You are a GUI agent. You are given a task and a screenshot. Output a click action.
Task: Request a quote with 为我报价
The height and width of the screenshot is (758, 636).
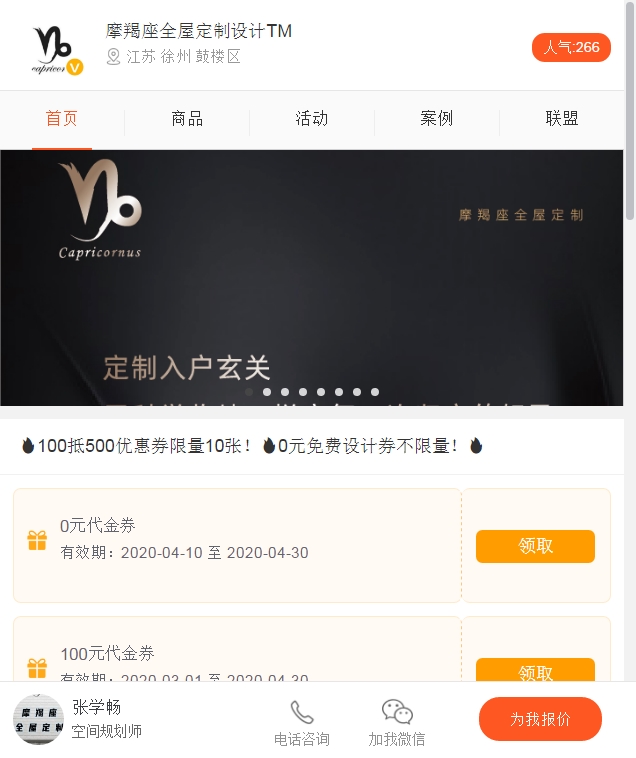540,719
